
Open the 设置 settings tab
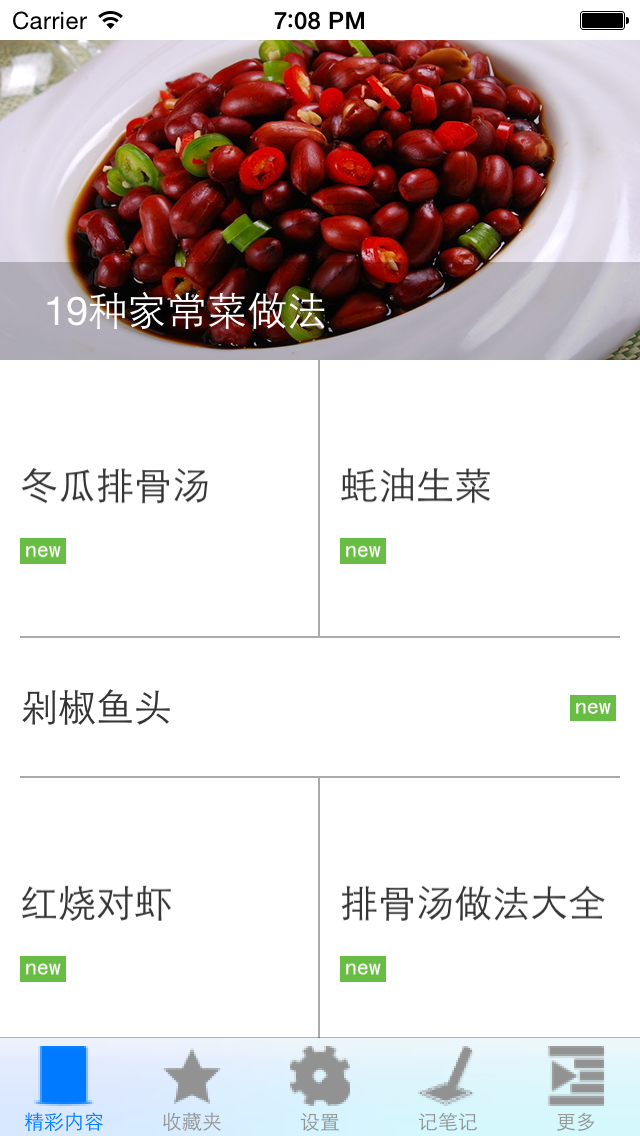(320, 1087)
